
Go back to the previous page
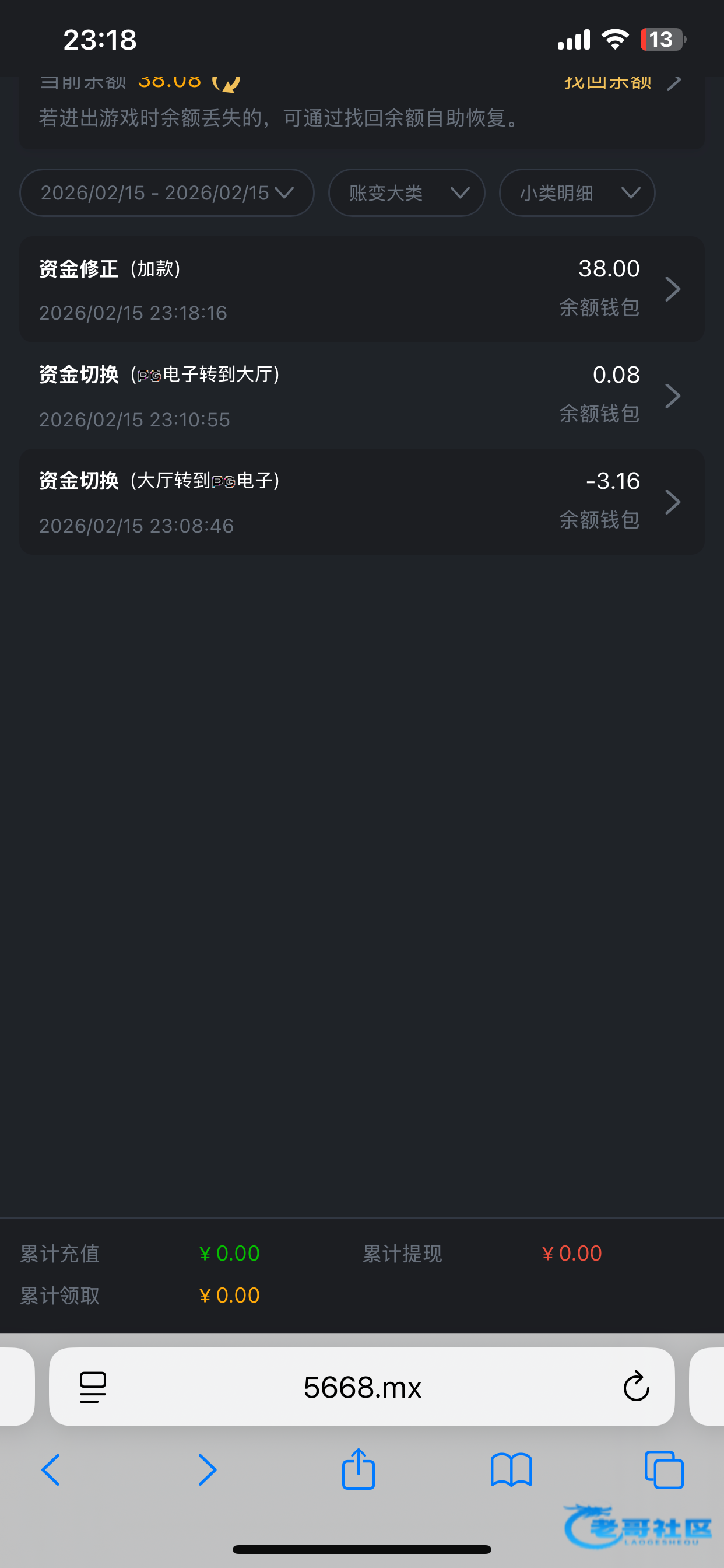click(51, 1470)
